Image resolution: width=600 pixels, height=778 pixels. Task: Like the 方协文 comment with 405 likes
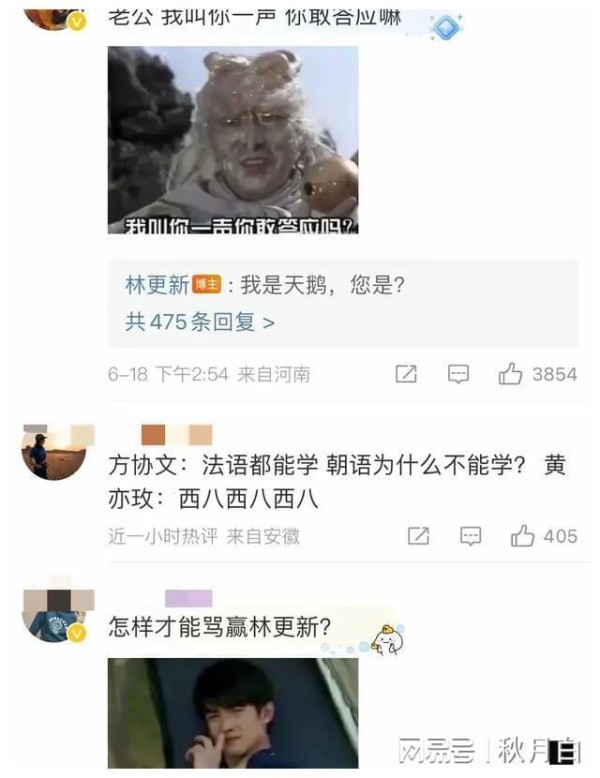522,536
